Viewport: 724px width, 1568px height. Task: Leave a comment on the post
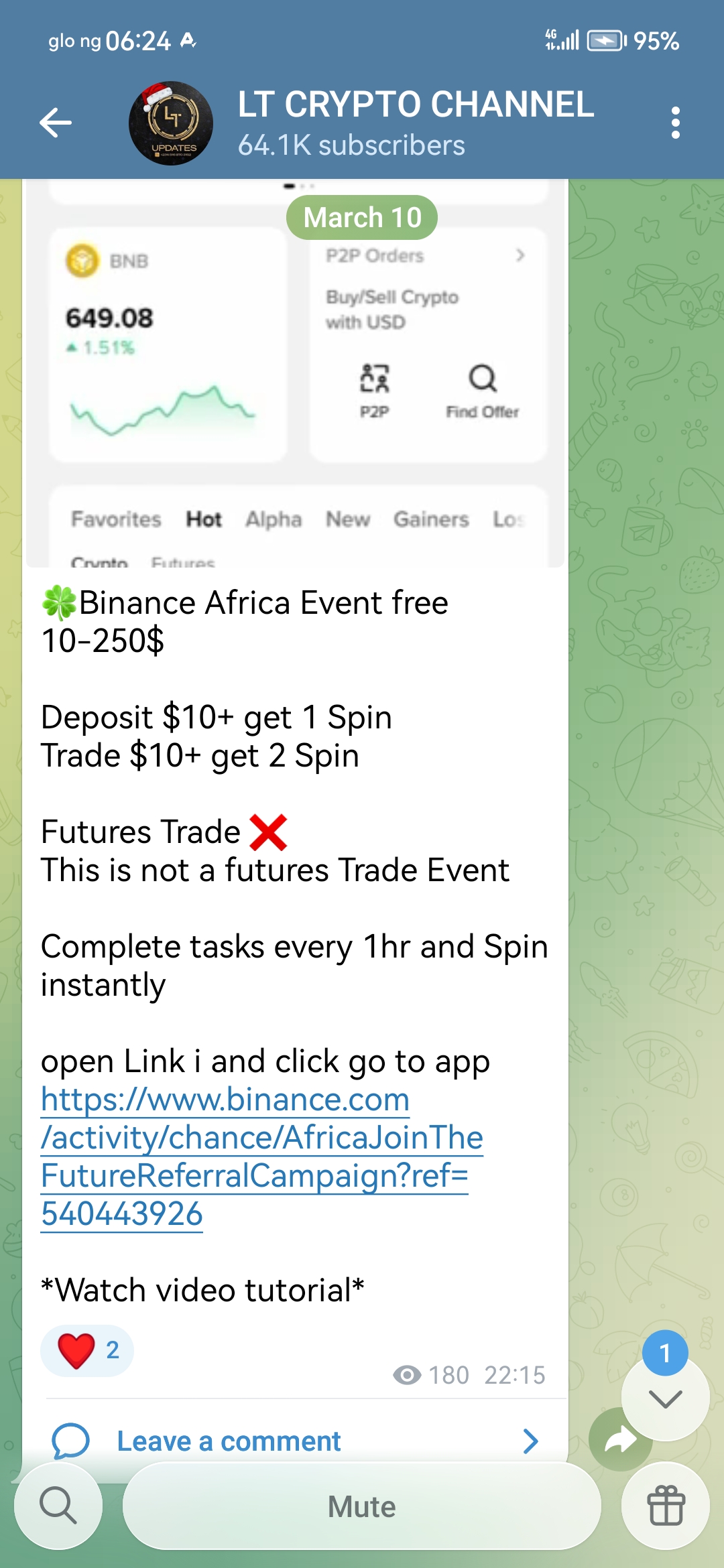pos(295,1441)
